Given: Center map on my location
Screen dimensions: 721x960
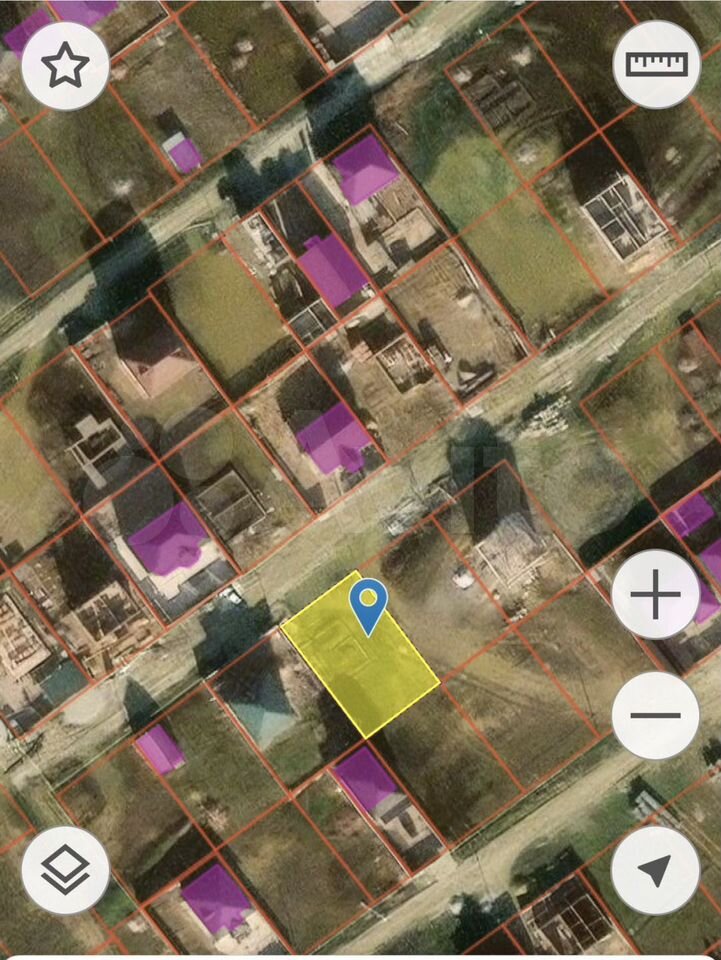Looking at the screenshot, I should (x=656, y=870).
